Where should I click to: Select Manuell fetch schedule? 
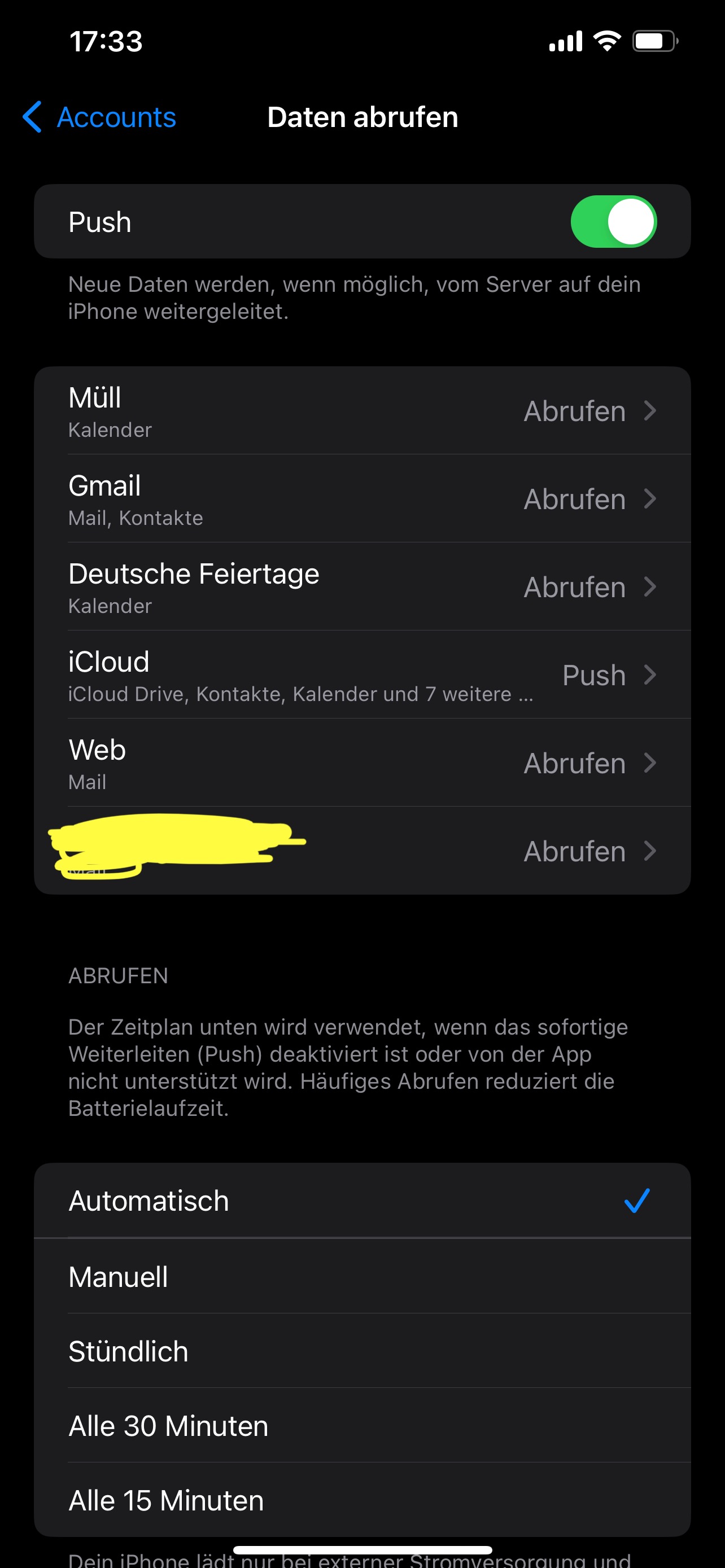coord(362,1276)
